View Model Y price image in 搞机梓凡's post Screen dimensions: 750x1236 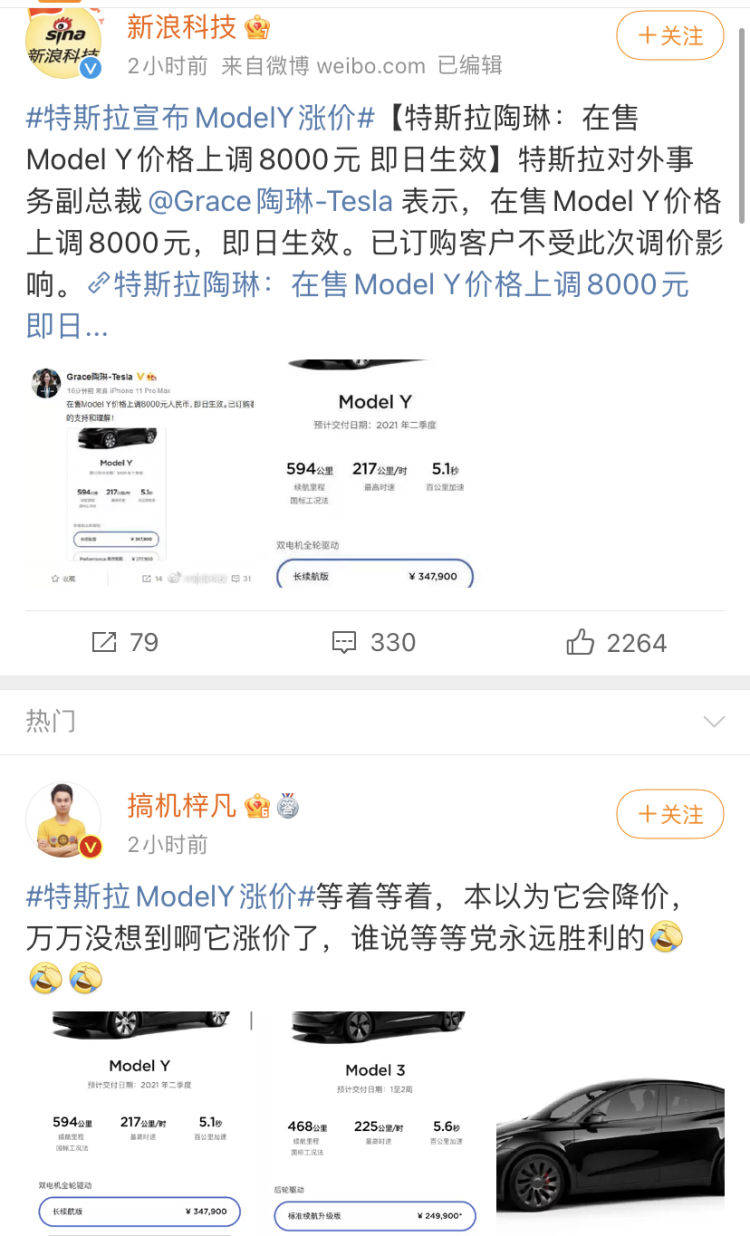pyautogui.click(x=140, y=1122)
